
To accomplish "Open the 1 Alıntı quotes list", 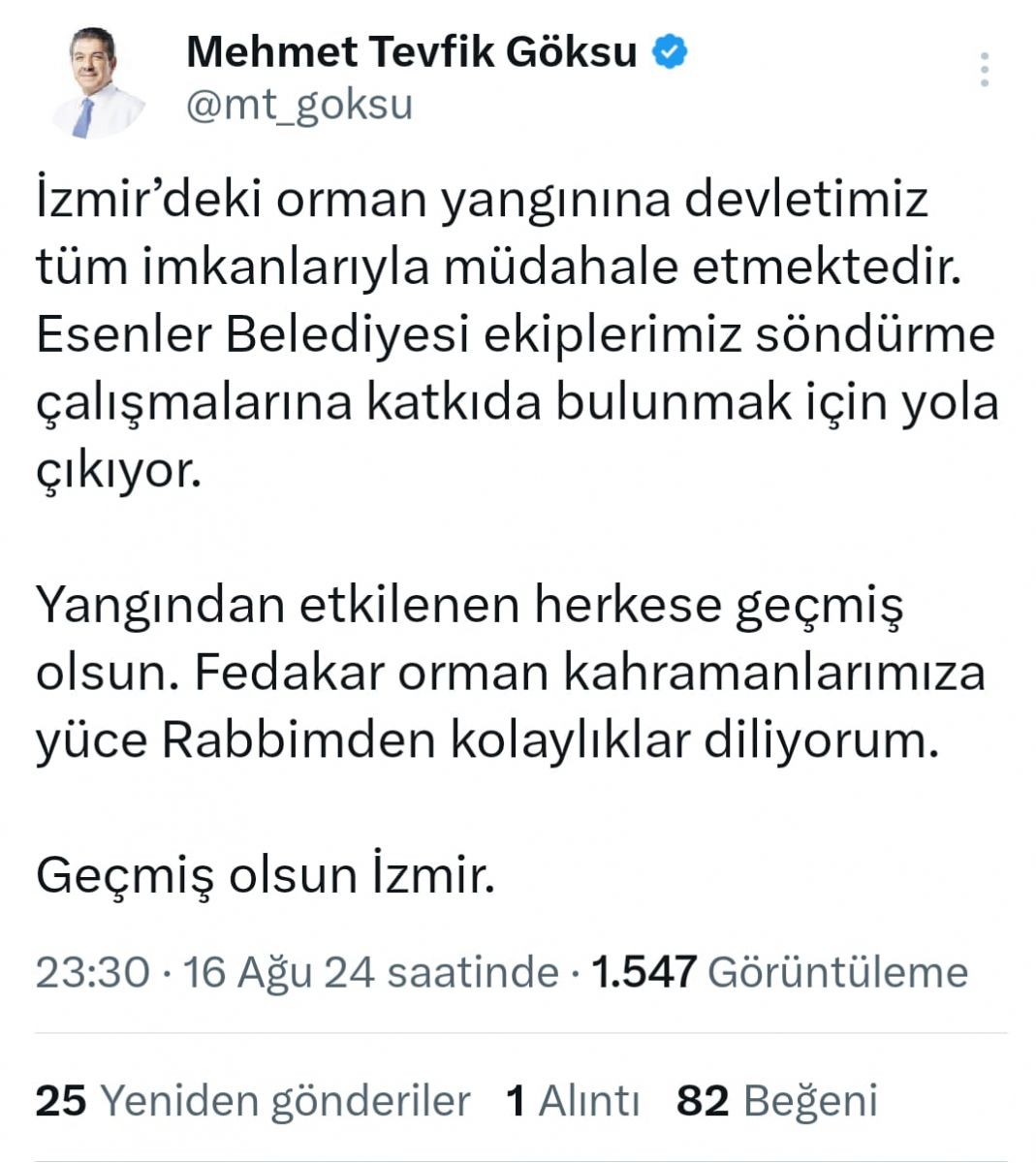I will click(x=573, y=1101).
